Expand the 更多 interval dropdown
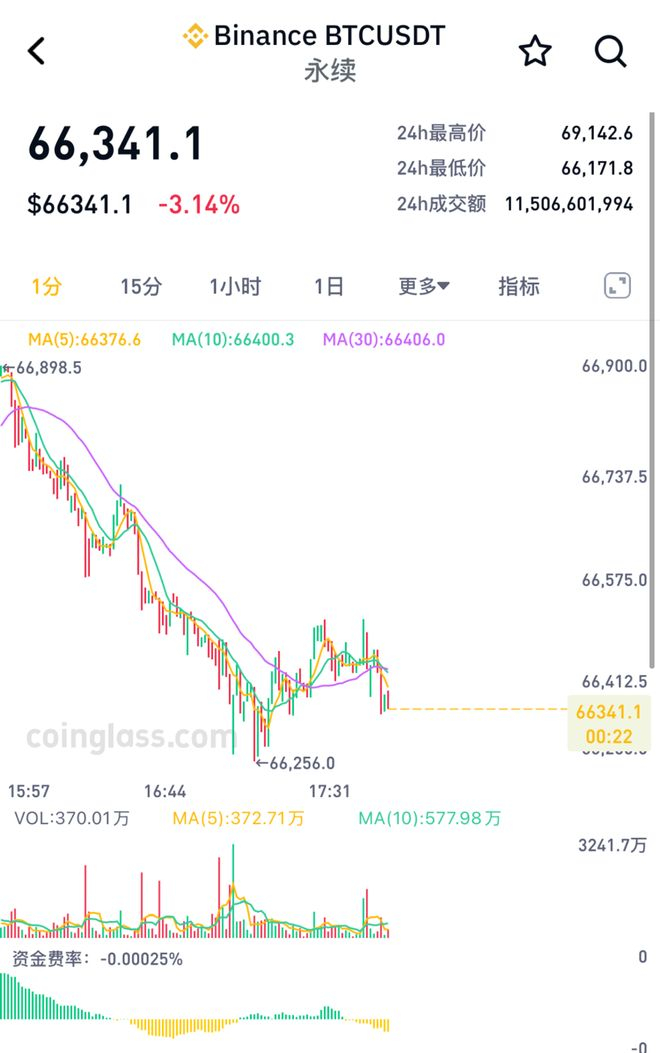Viewport: 660px width, 1053px height. [x=424, y=287]
